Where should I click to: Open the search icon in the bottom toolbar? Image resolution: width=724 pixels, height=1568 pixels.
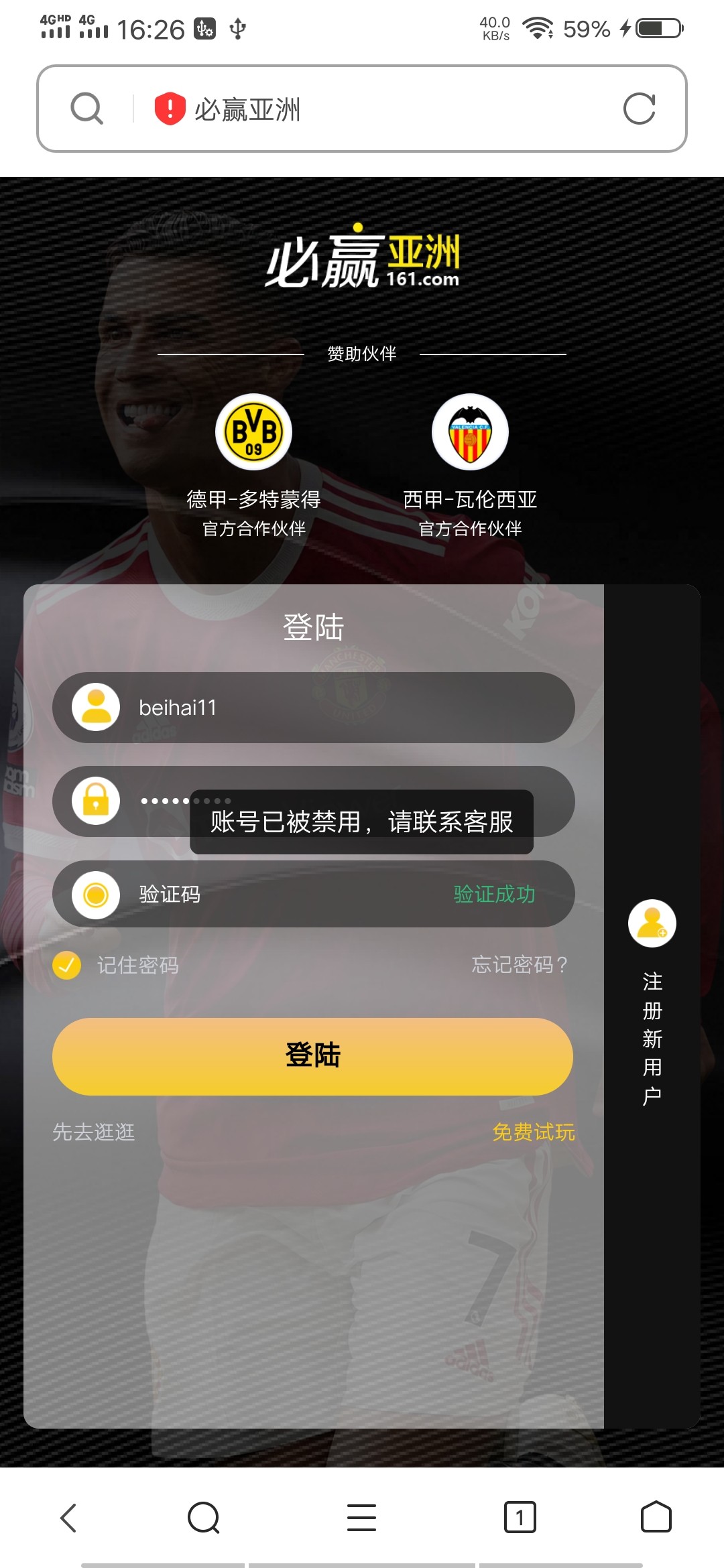click(204, 1518)
